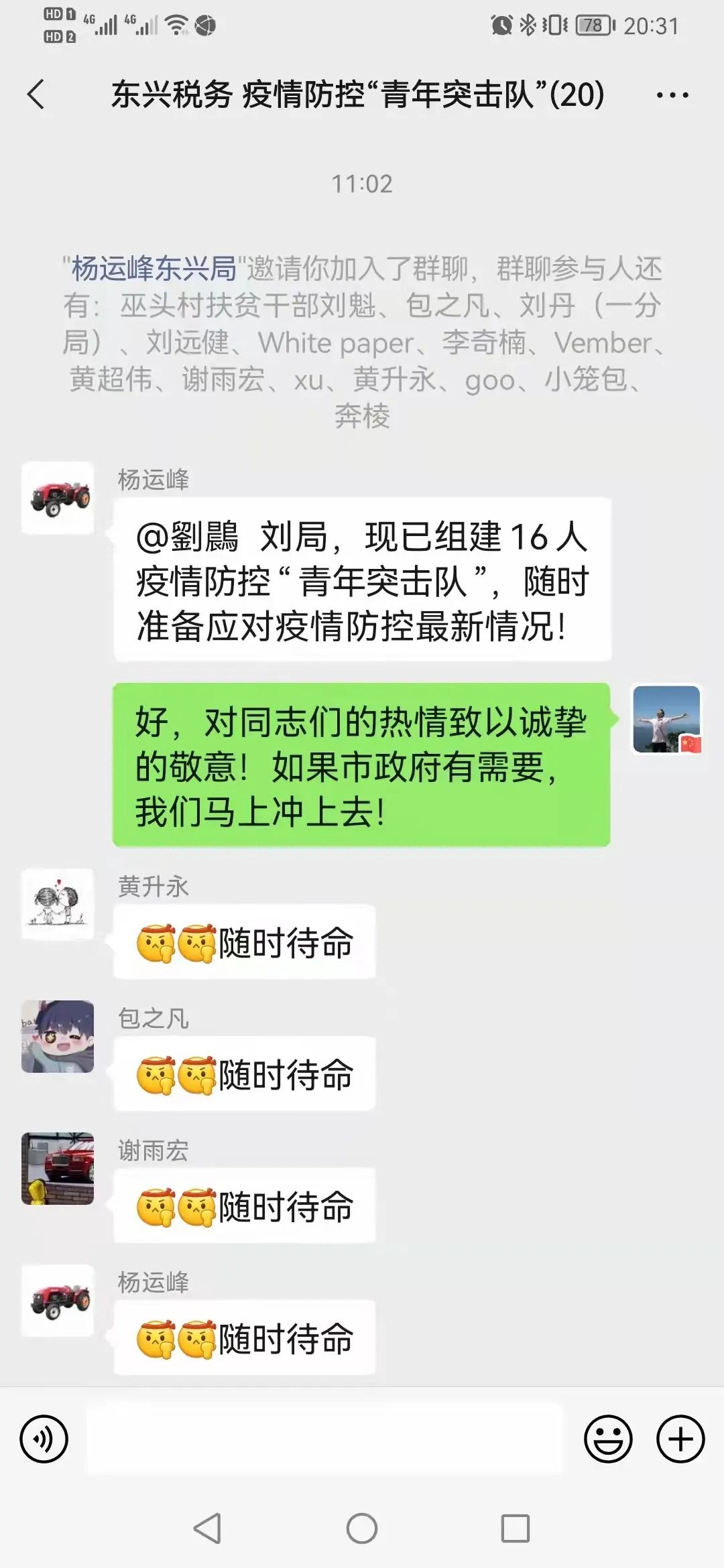Open 黄升永's profile avatar

[x=58, y=905]
